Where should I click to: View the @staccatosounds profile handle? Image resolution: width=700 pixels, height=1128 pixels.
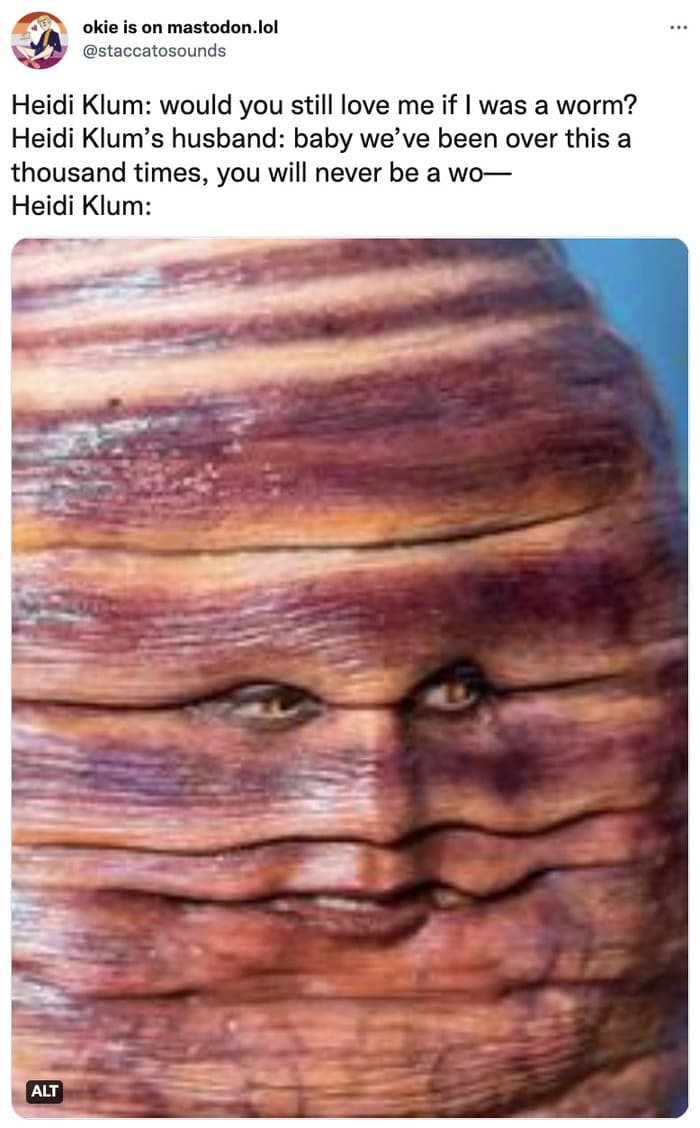pos(154,51)
